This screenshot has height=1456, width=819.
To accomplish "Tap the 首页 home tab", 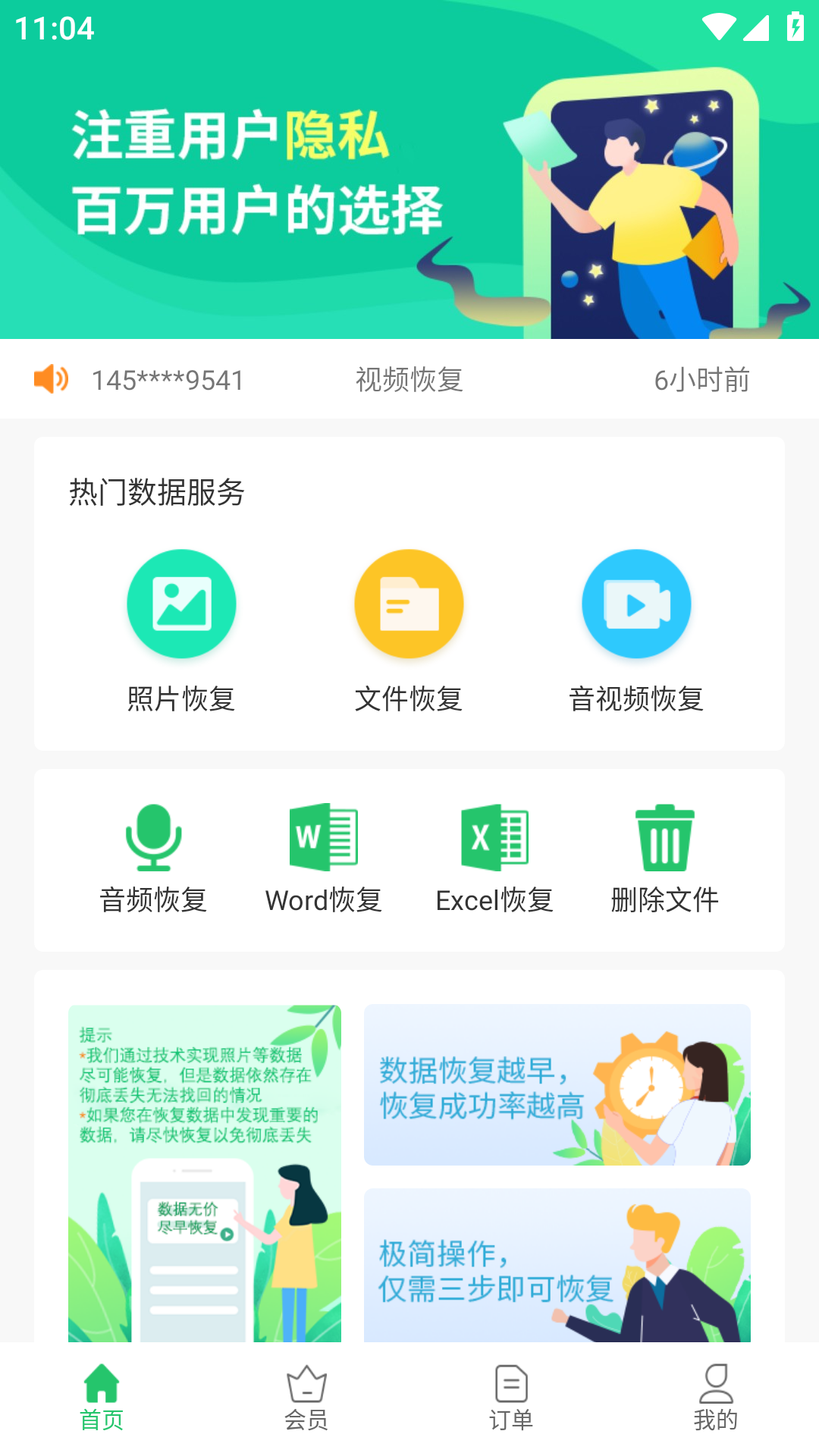I will pyautogui.click(x=102, y=1398).
